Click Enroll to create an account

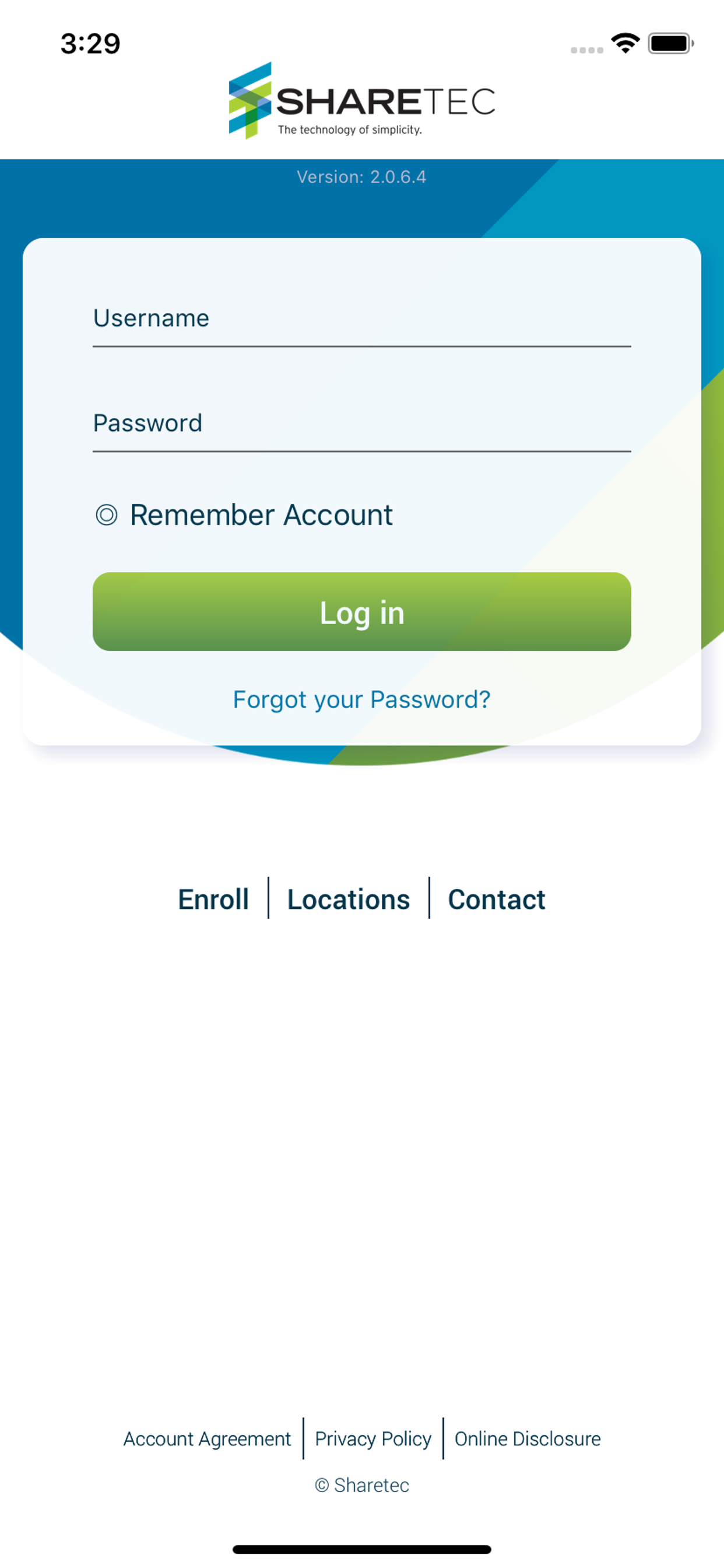tap(213, 898)
